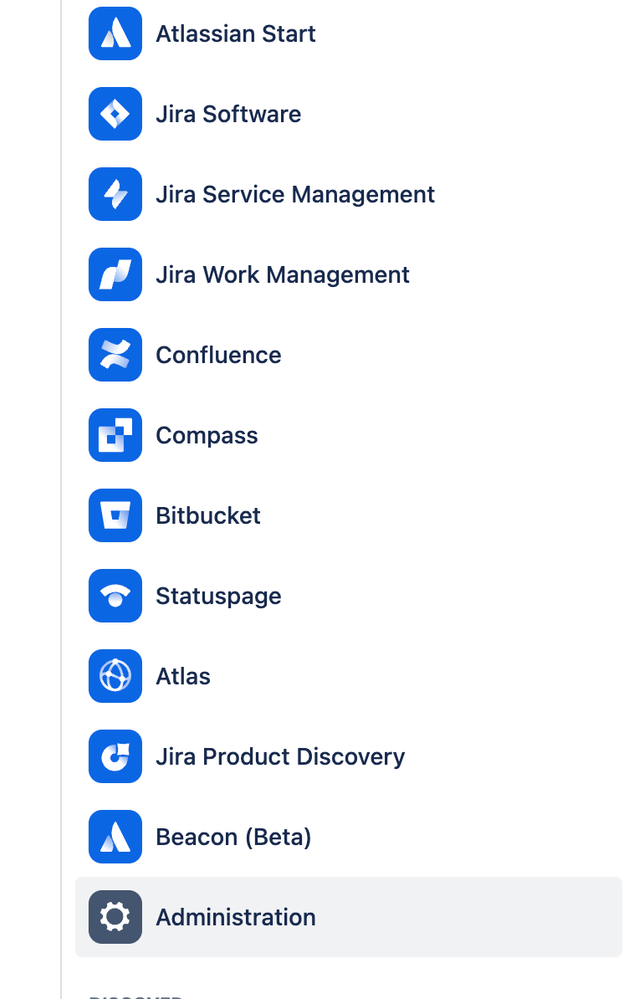Screen dimensions: 629x999
Task: Tap the Statuspage entry
Action: pyautogui.click(x=218, y=596)
